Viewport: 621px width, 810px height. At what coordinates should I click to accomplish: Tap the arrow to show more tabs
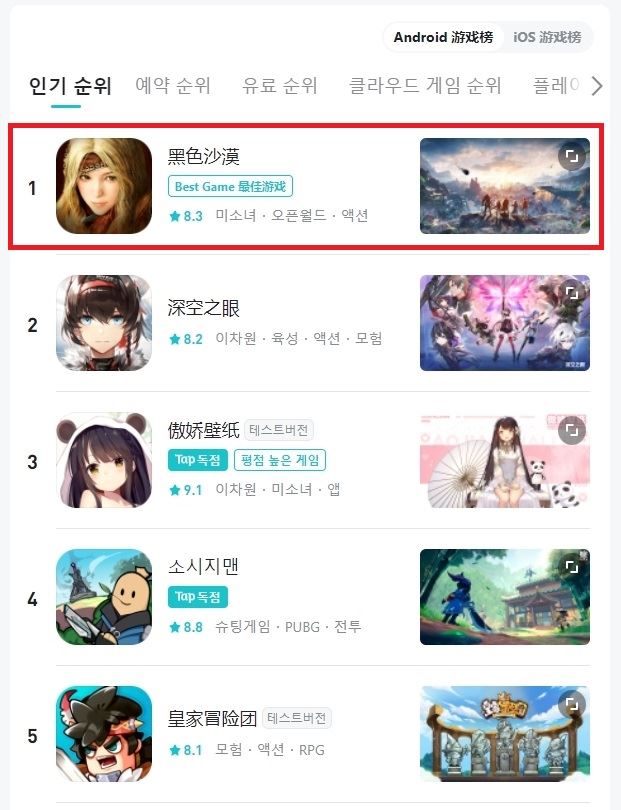(598, 86)
